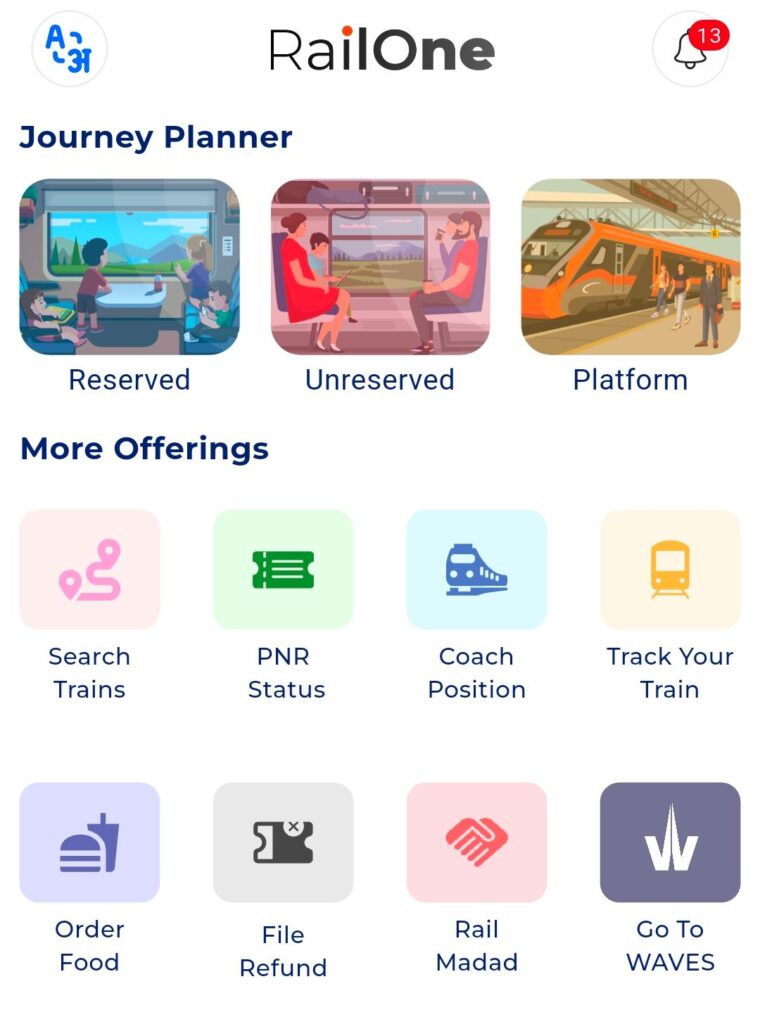760x1024 pixels.
Task: Launch Go To WAVES
Action: click(x=670, y=842)
